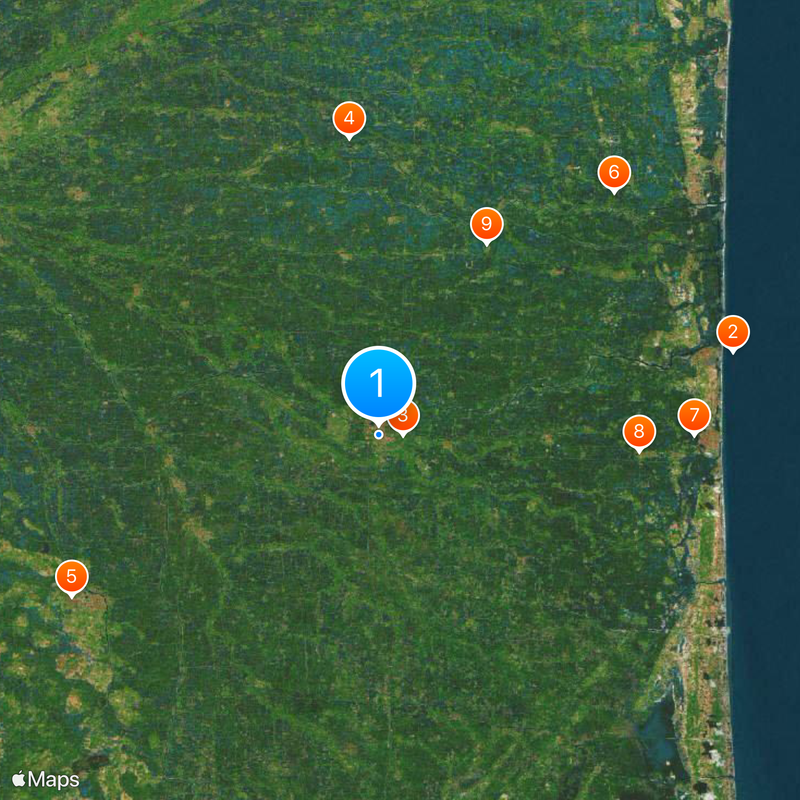Image resolution: width=800 pixels, height=800 pixels.
Task: Select map pin number 5
Action: tap(71, 577)
